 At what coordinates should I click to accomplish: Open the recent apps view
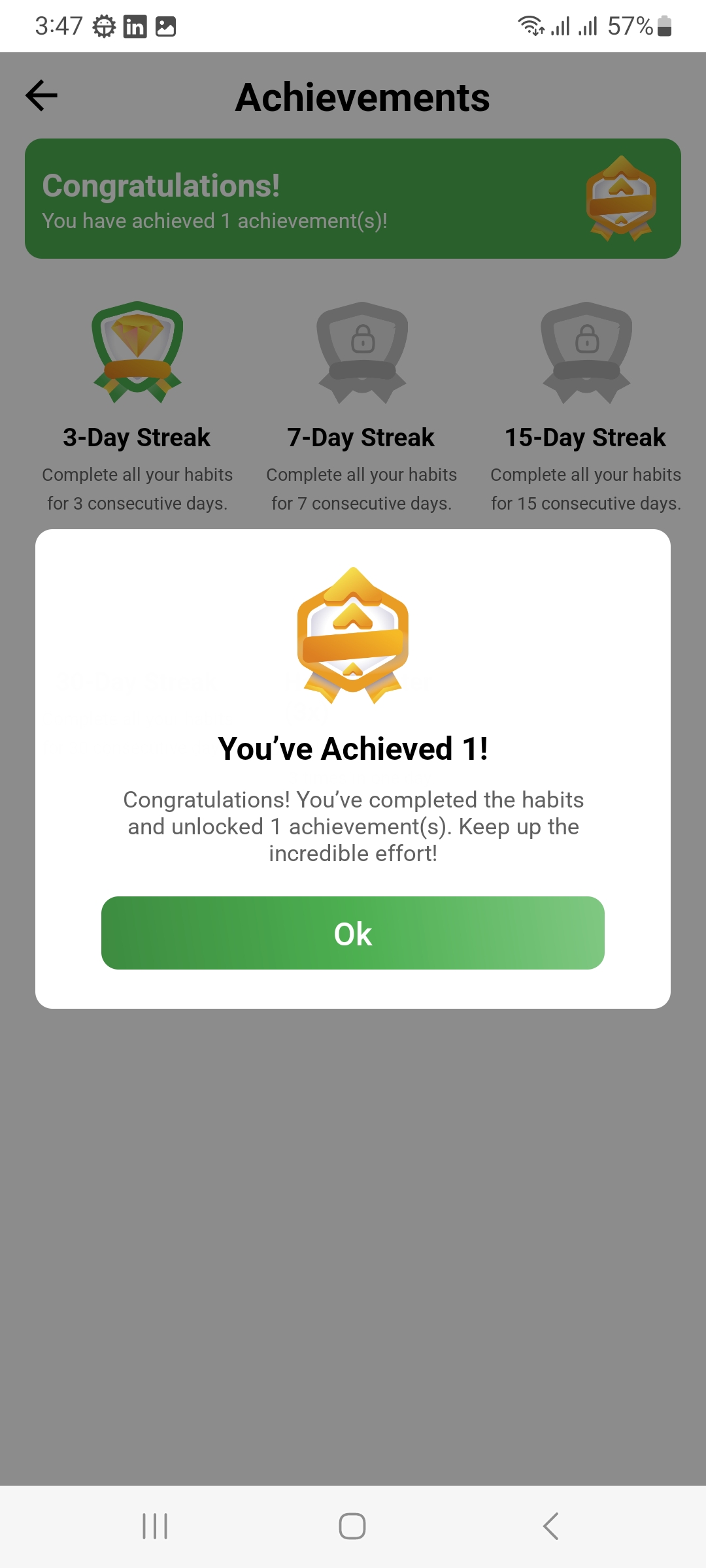155,1526
